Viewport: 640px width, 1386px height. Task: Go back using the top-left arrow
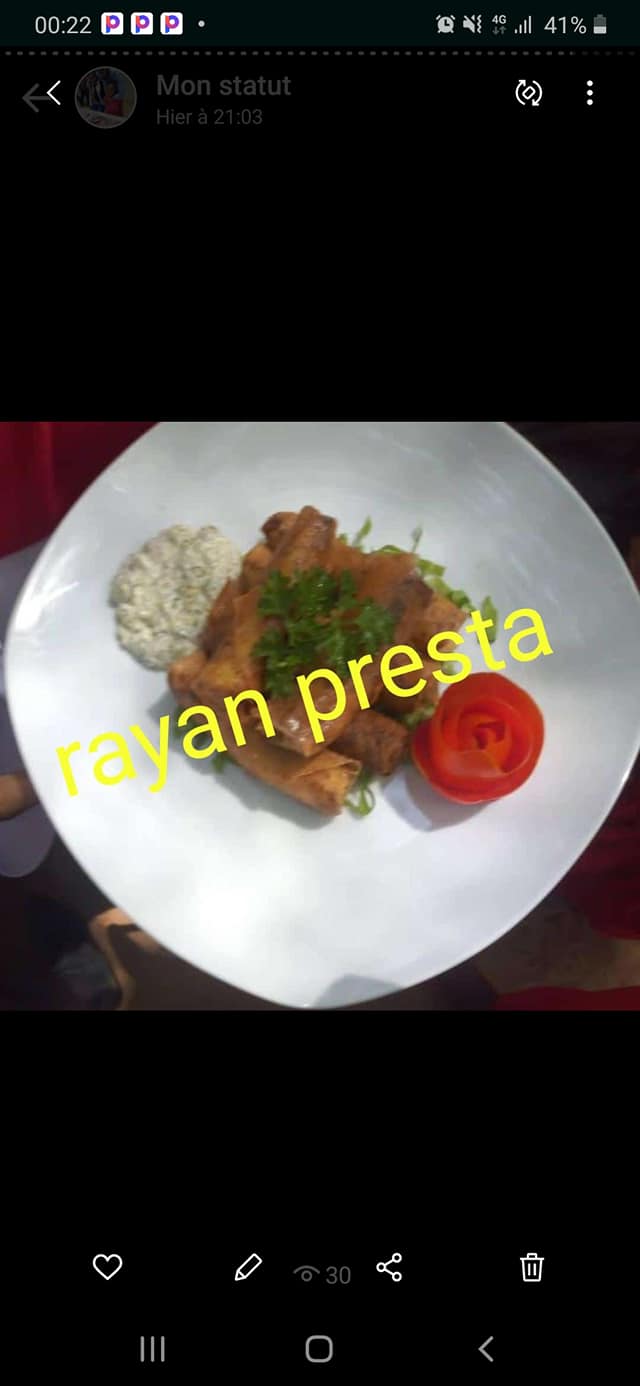[41, 96]
